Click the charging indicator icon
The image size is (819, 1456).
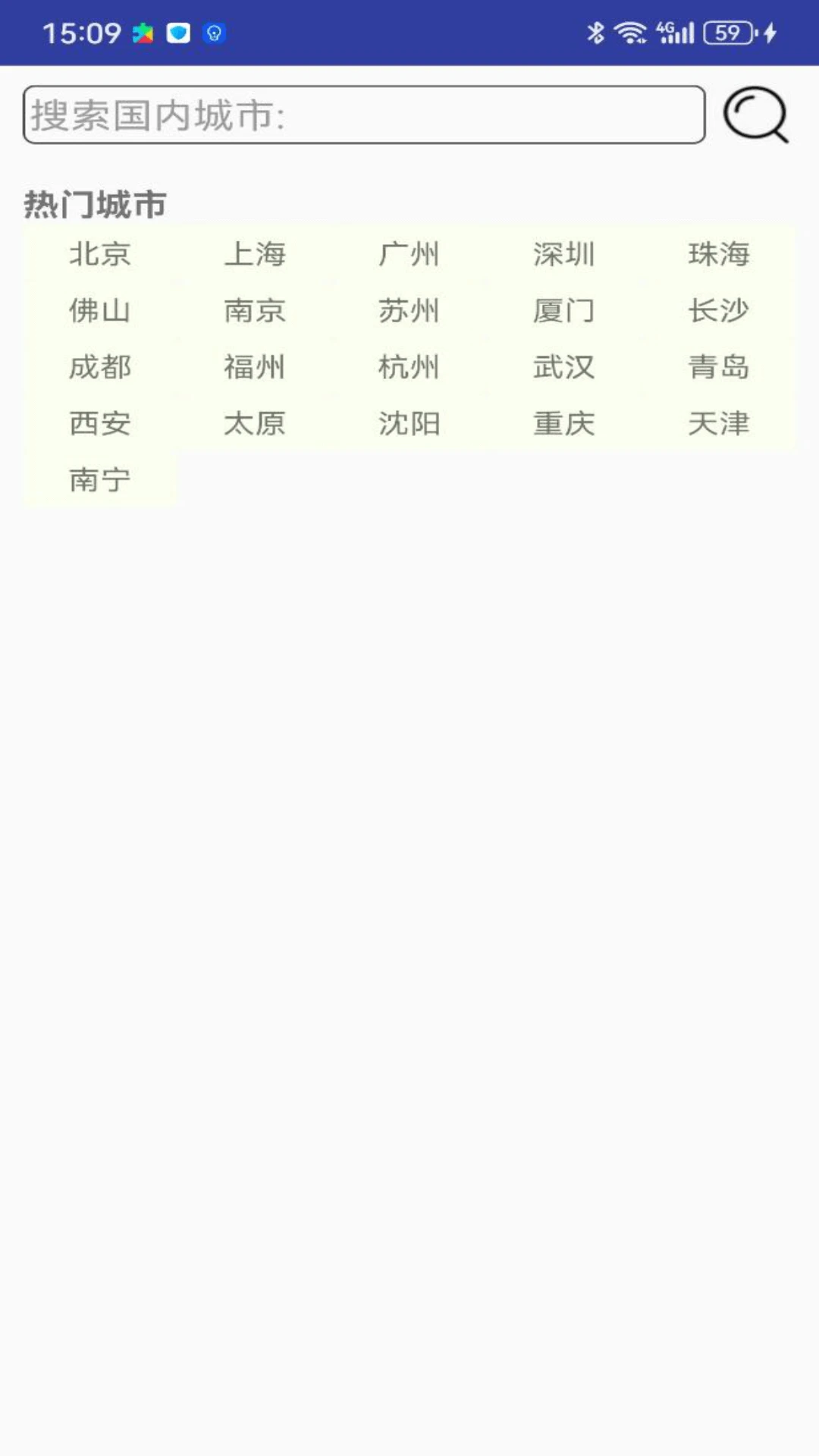coord(769,32)
